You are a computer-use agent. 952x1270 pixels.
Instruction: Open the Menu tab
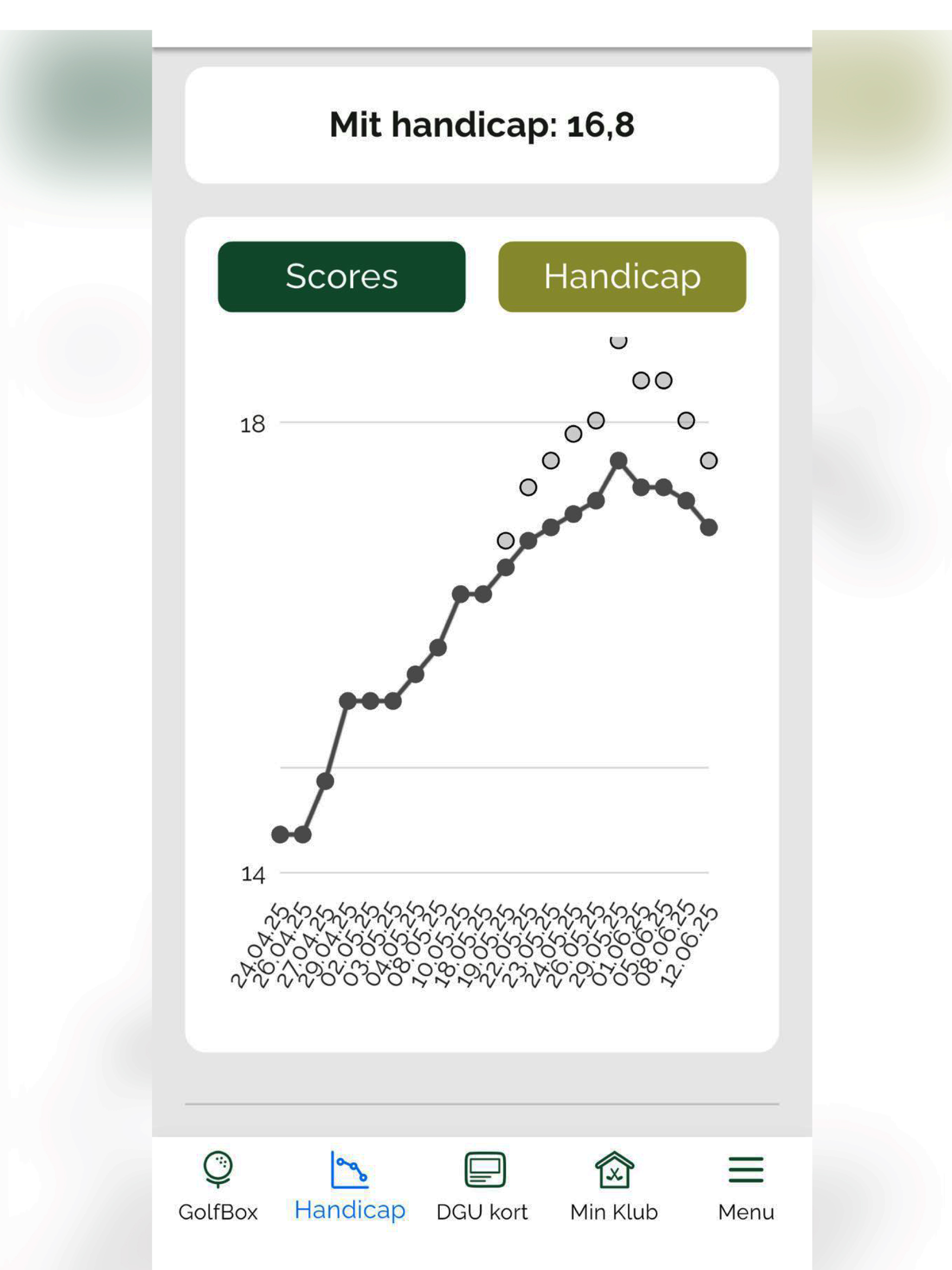[x=746, y=1186]
